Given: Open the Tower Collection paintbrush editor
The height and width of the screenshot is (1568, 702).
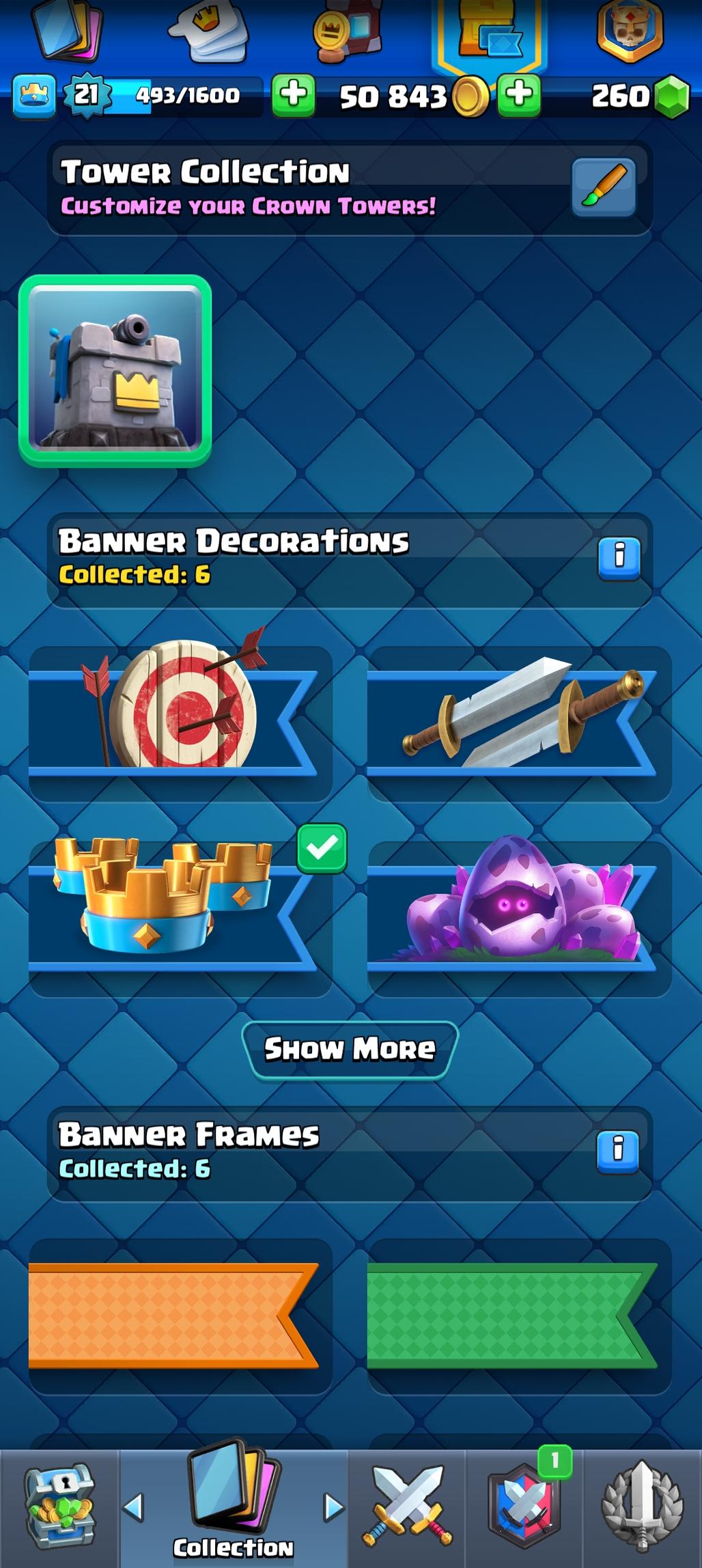Looking at the screenshot, I should [604, 187].
